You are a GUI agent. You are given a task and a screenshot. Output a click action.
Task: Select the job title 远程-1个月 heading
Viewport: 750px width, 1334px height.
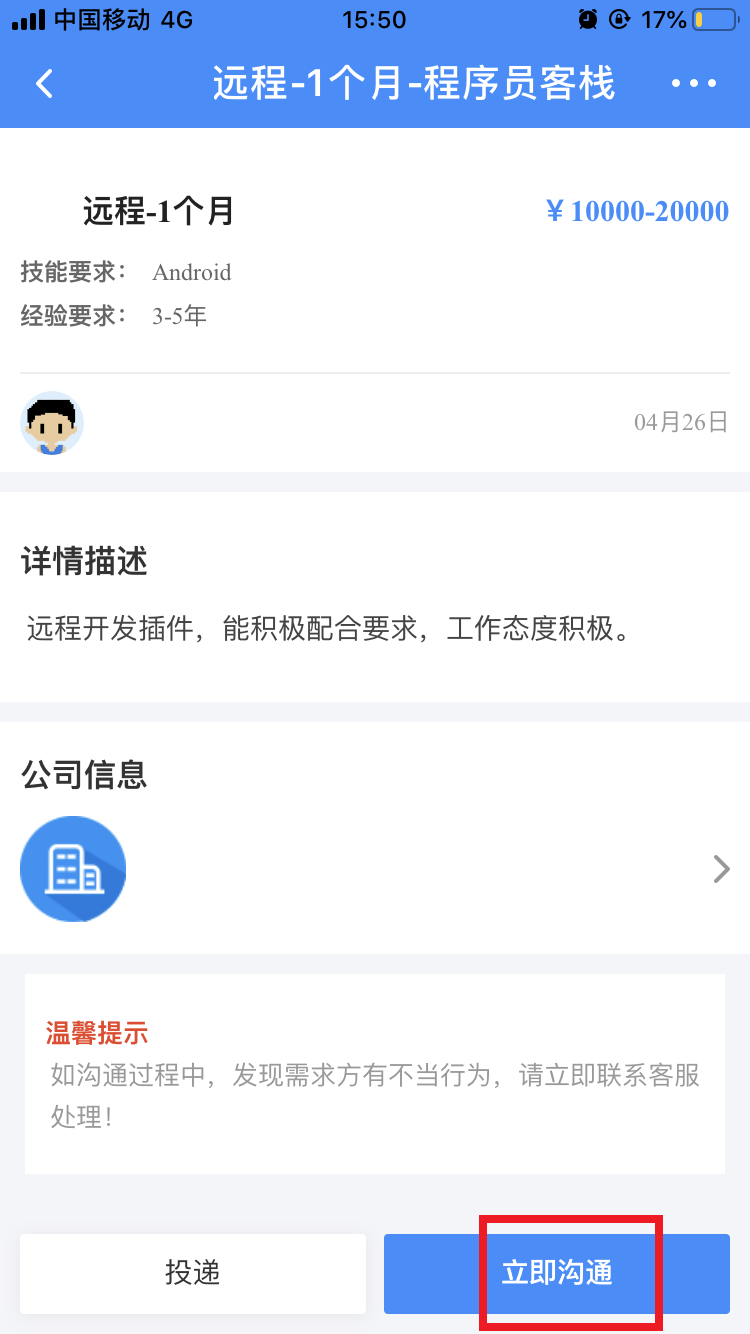(157, 211)
